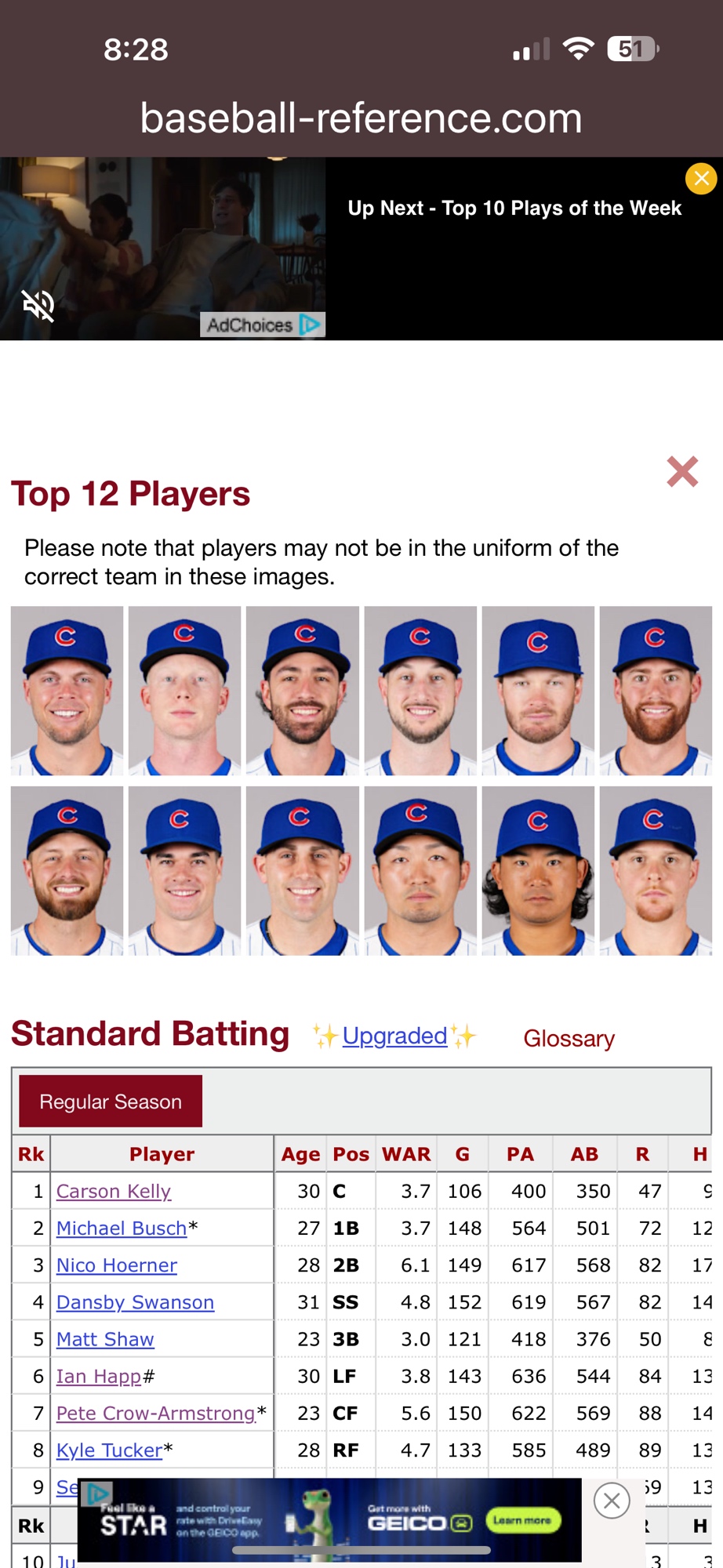This screenshot has width=723, height=1568.
Task: Open Ian Happ's player page
Action: (99, 1376)
